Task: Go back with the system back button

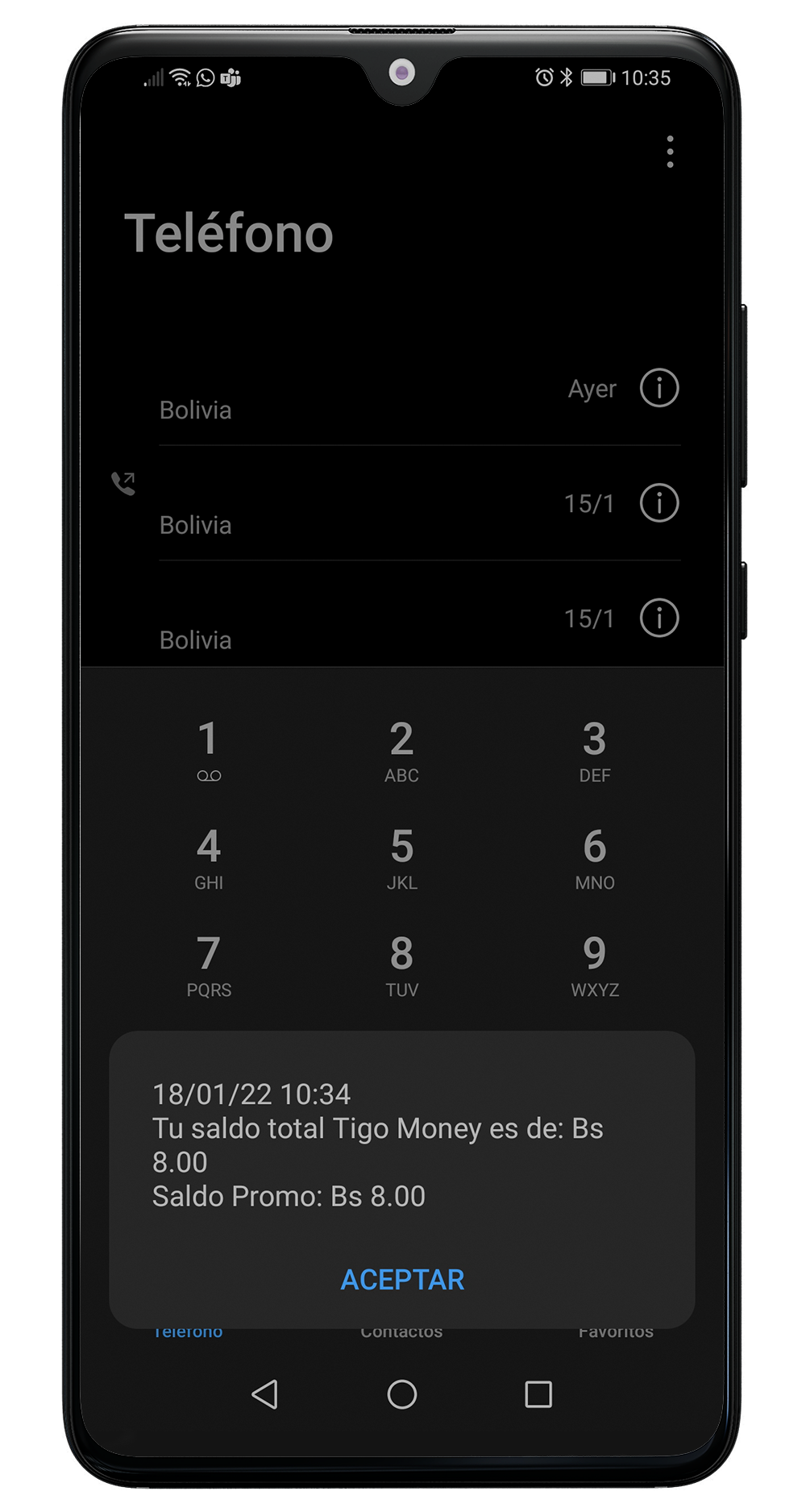Action: coord(265,1393)
